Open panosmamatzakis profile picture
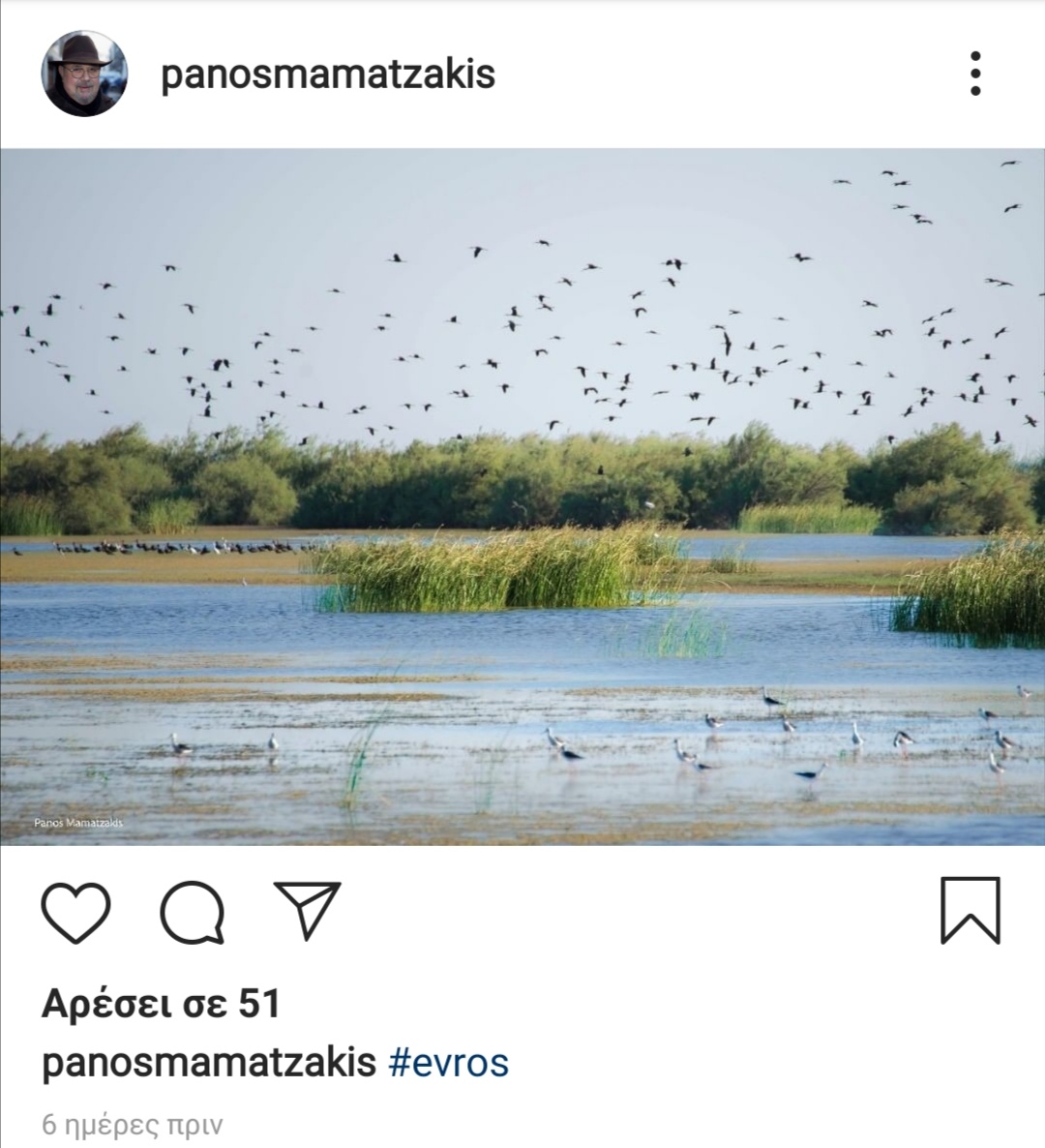Viewport: 1045px width, 1148px height. point(84,74)
